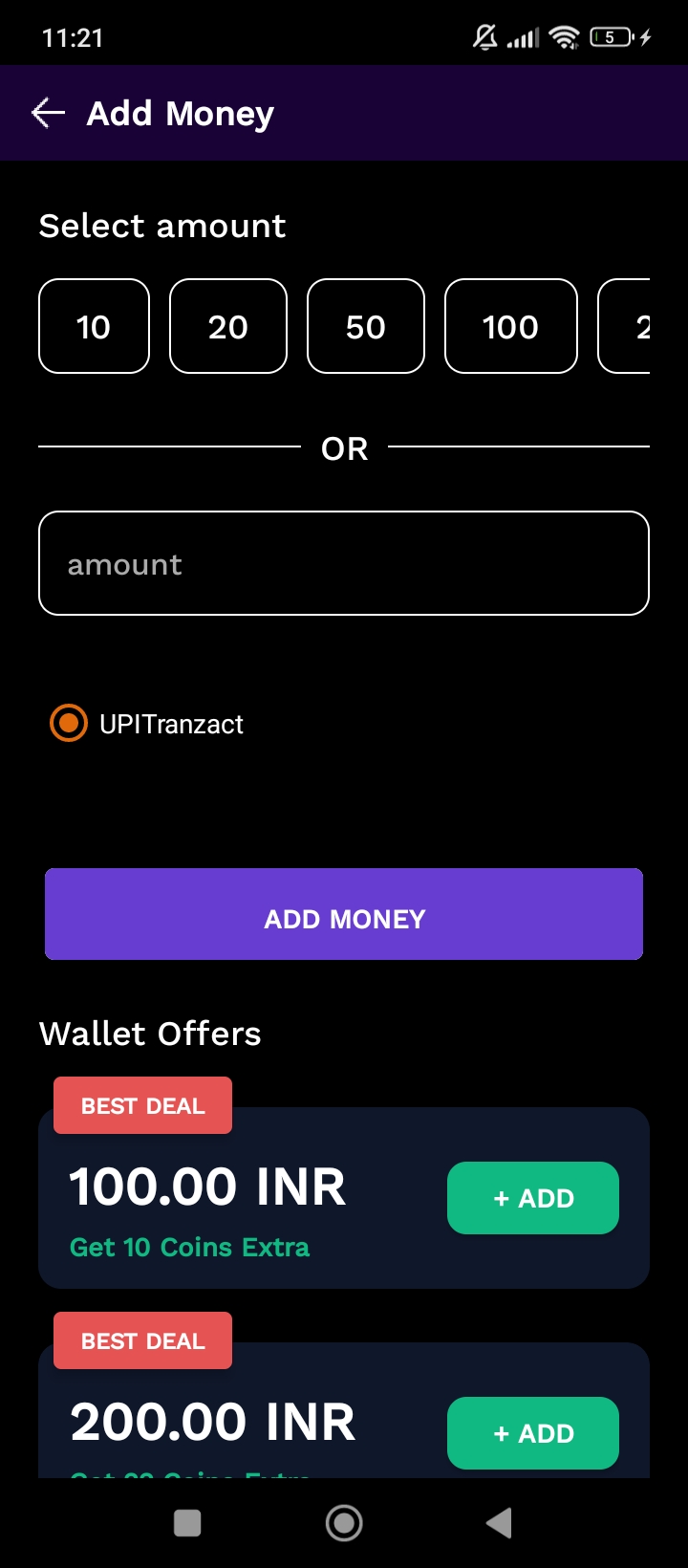Tap the home circle navigation icon

[x=344, y=1522]
